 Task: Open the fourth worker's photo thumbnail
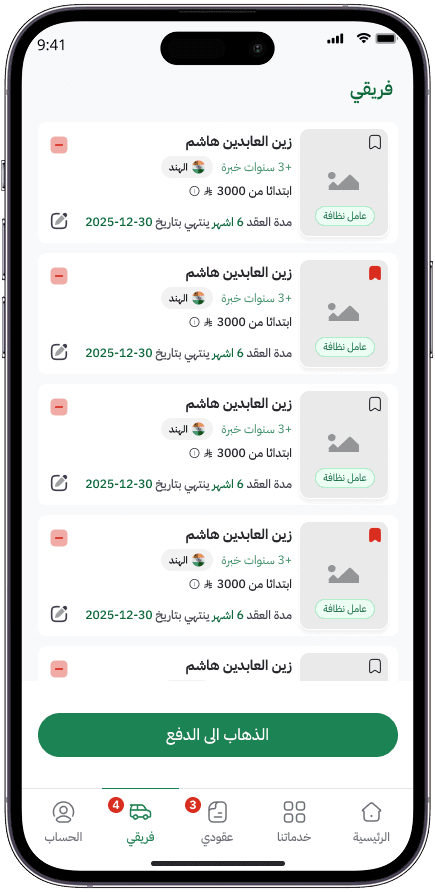pos(344,575)
